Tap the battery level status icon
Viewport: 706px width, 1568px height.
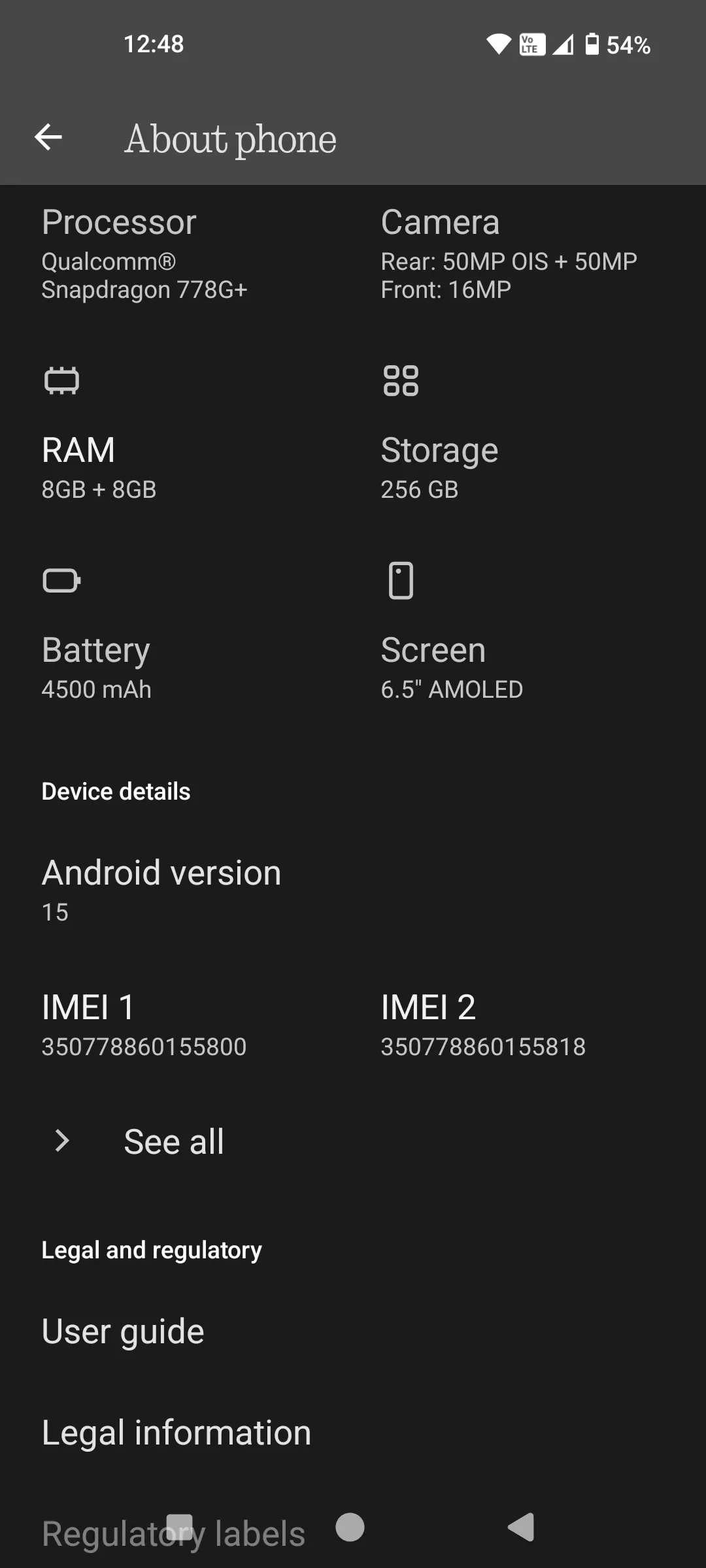click(592, 44)
